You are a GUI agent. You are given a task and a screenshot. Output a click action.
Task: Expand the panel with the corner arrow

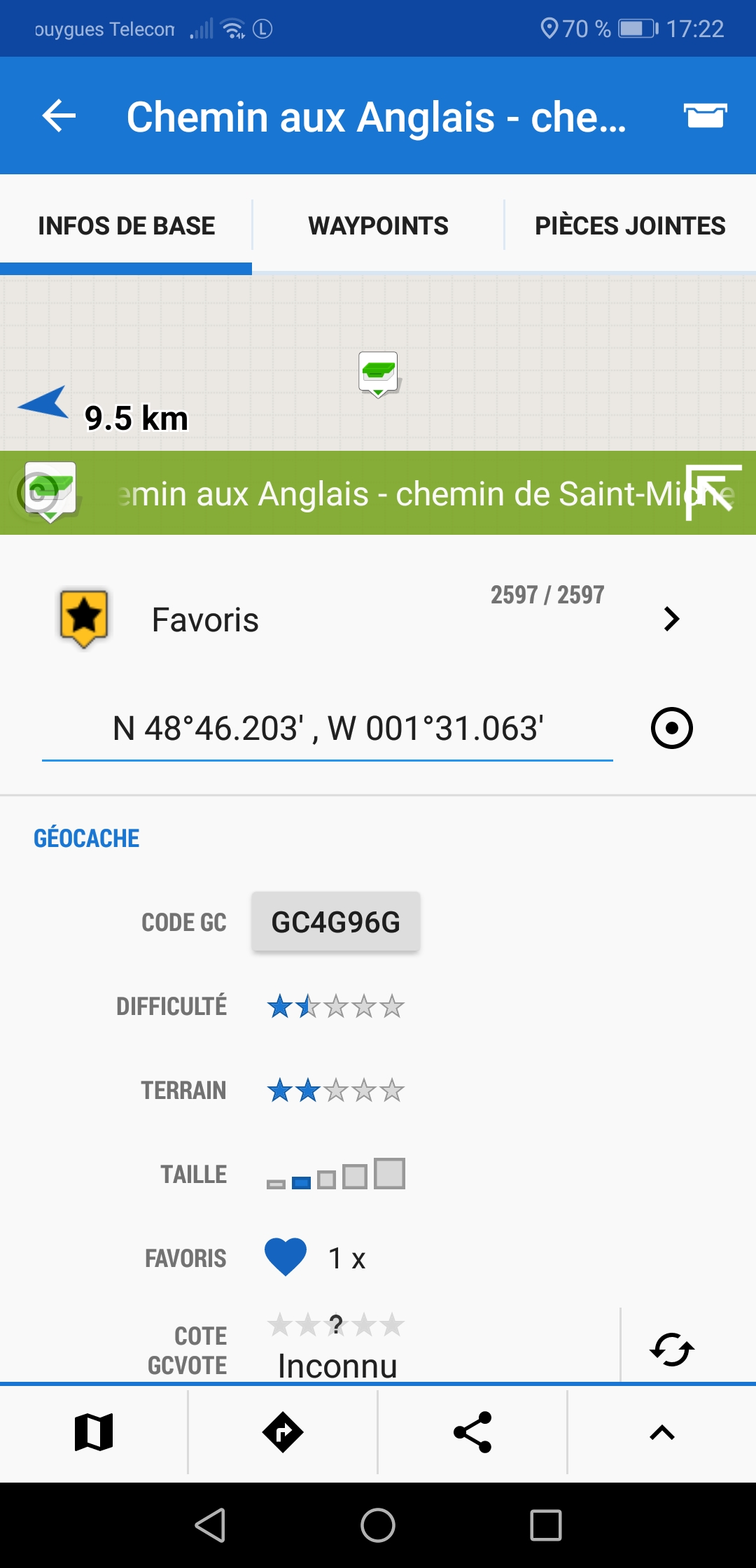coord(713,492)
